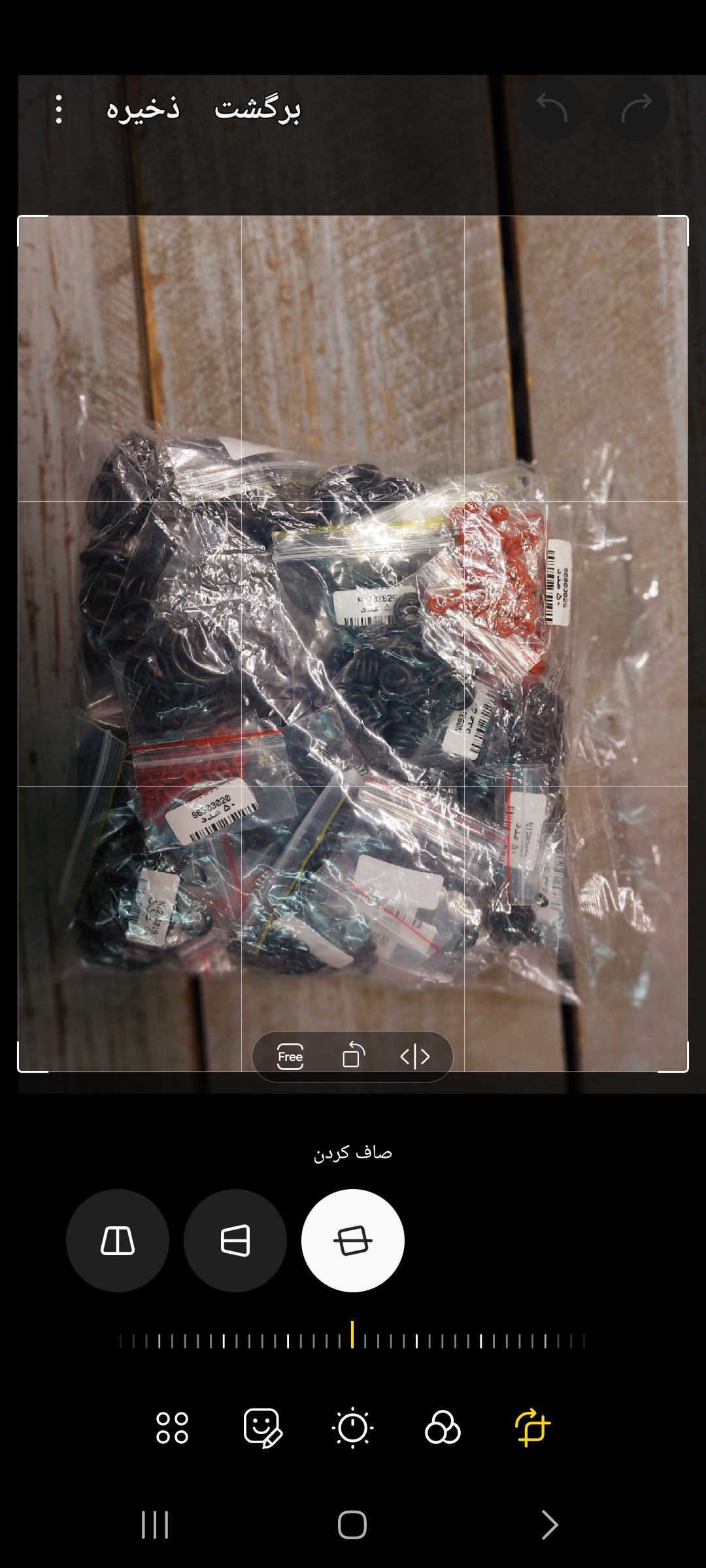
Task: Redo the last edit
Action: (636, 109)
